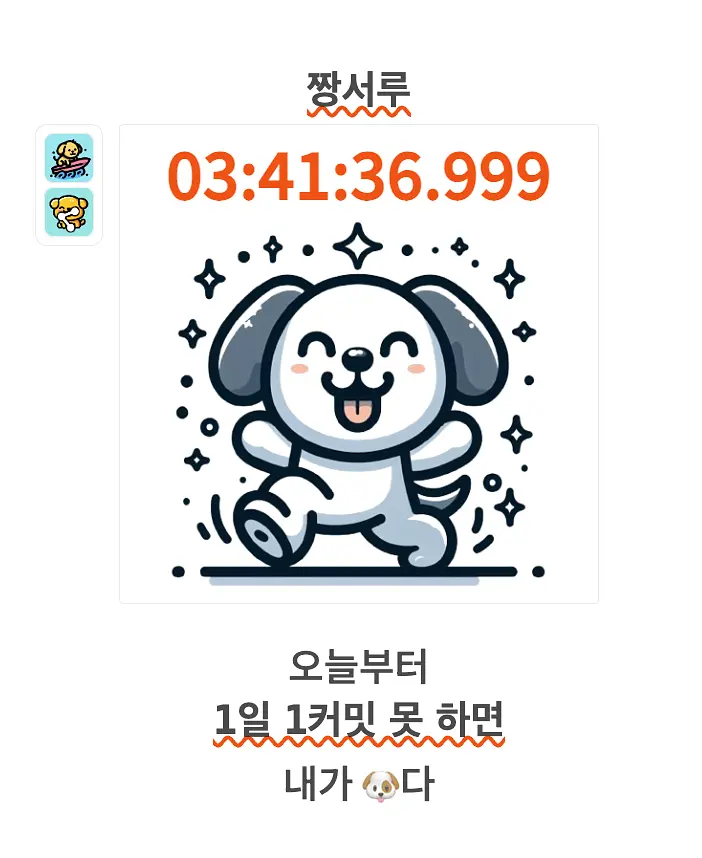702x858 pixels.
Task: Select the dog with bone thumbnail
Action: tap(69, 212)
